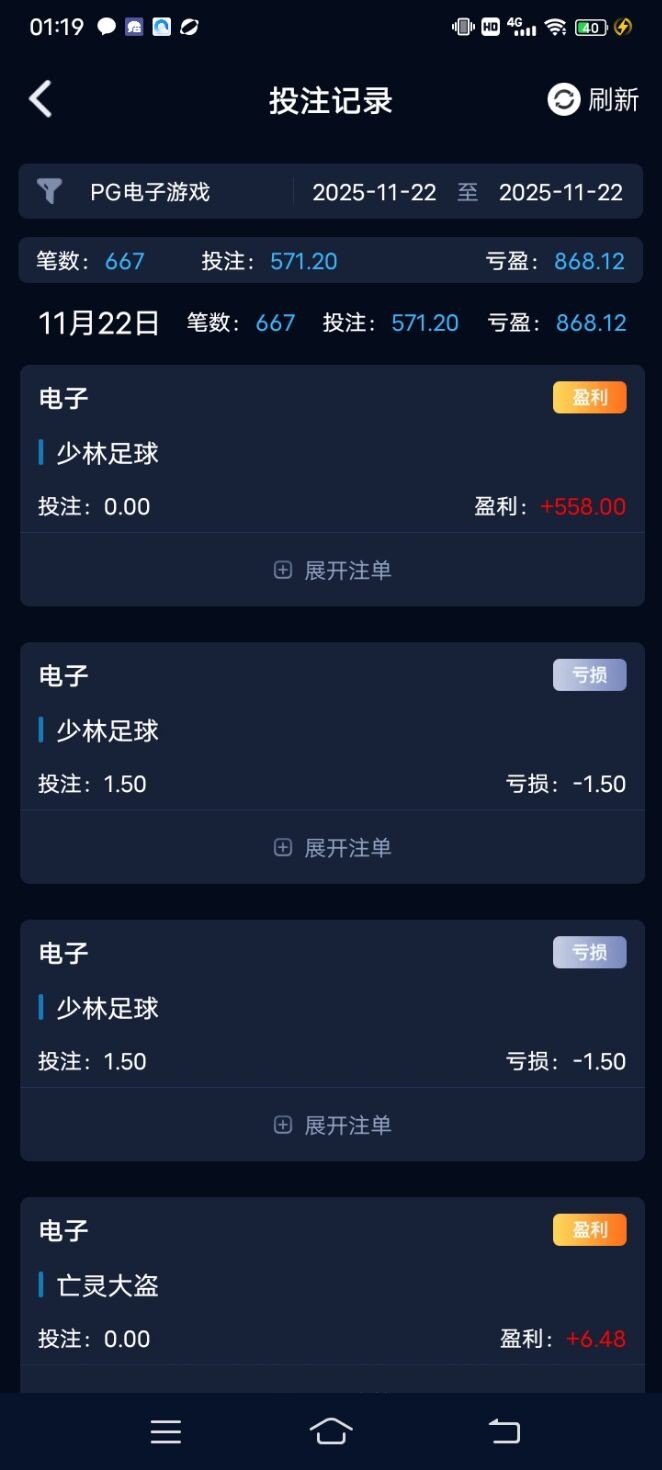662x1470 pixels.
Task: Open the system recent apps menu
Action: click(166, 1431)
